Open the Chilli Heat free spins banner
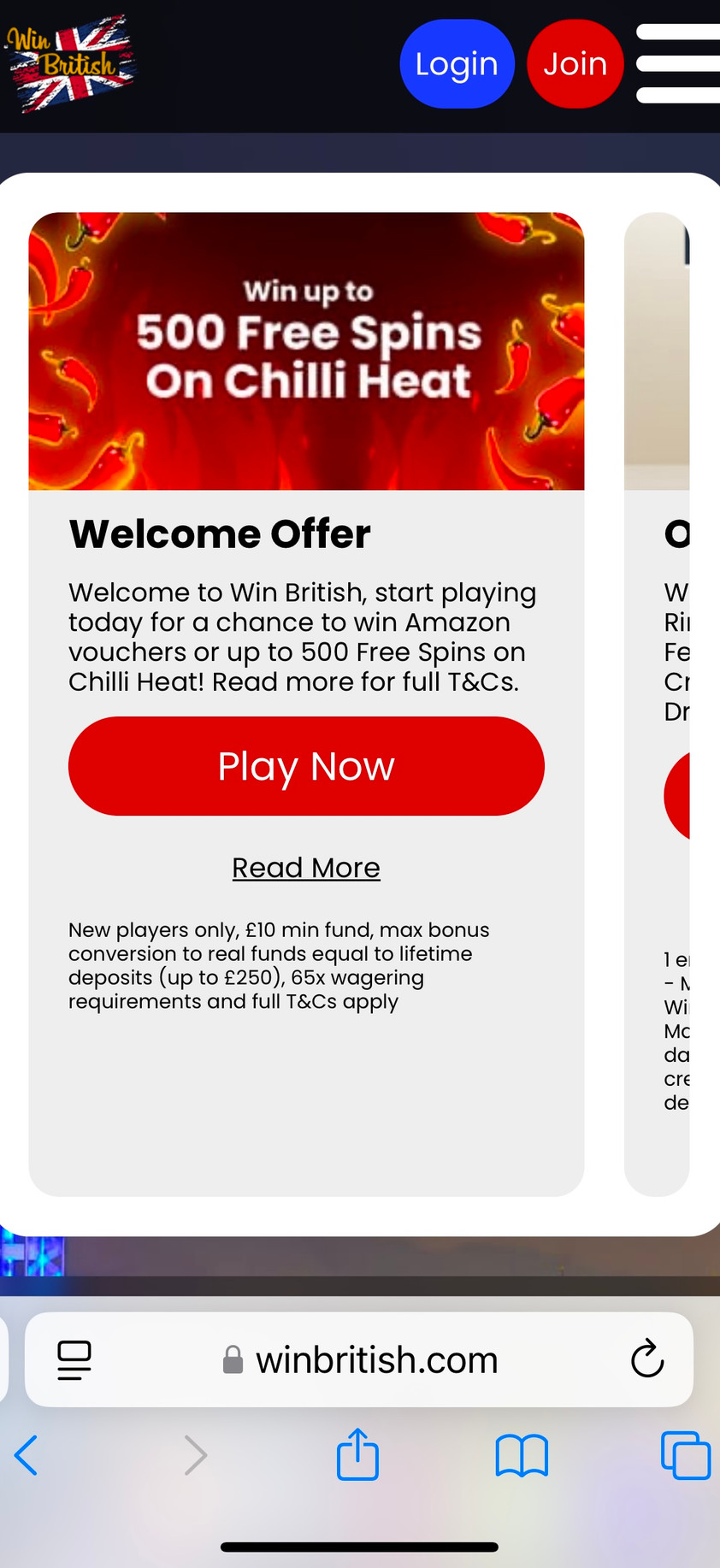The height and width of the screenshot is (1568, 720). pyautogui.click(x=306, y=351)
